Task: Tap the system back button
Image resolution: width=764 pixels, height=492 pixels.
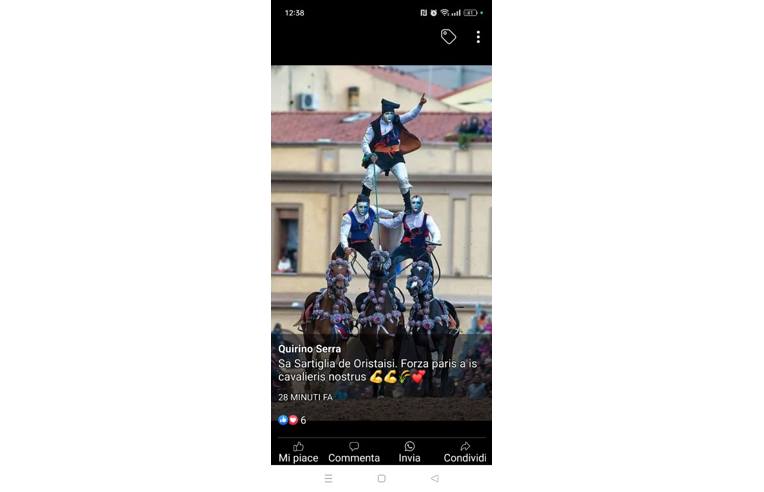Action: [434, 479]
